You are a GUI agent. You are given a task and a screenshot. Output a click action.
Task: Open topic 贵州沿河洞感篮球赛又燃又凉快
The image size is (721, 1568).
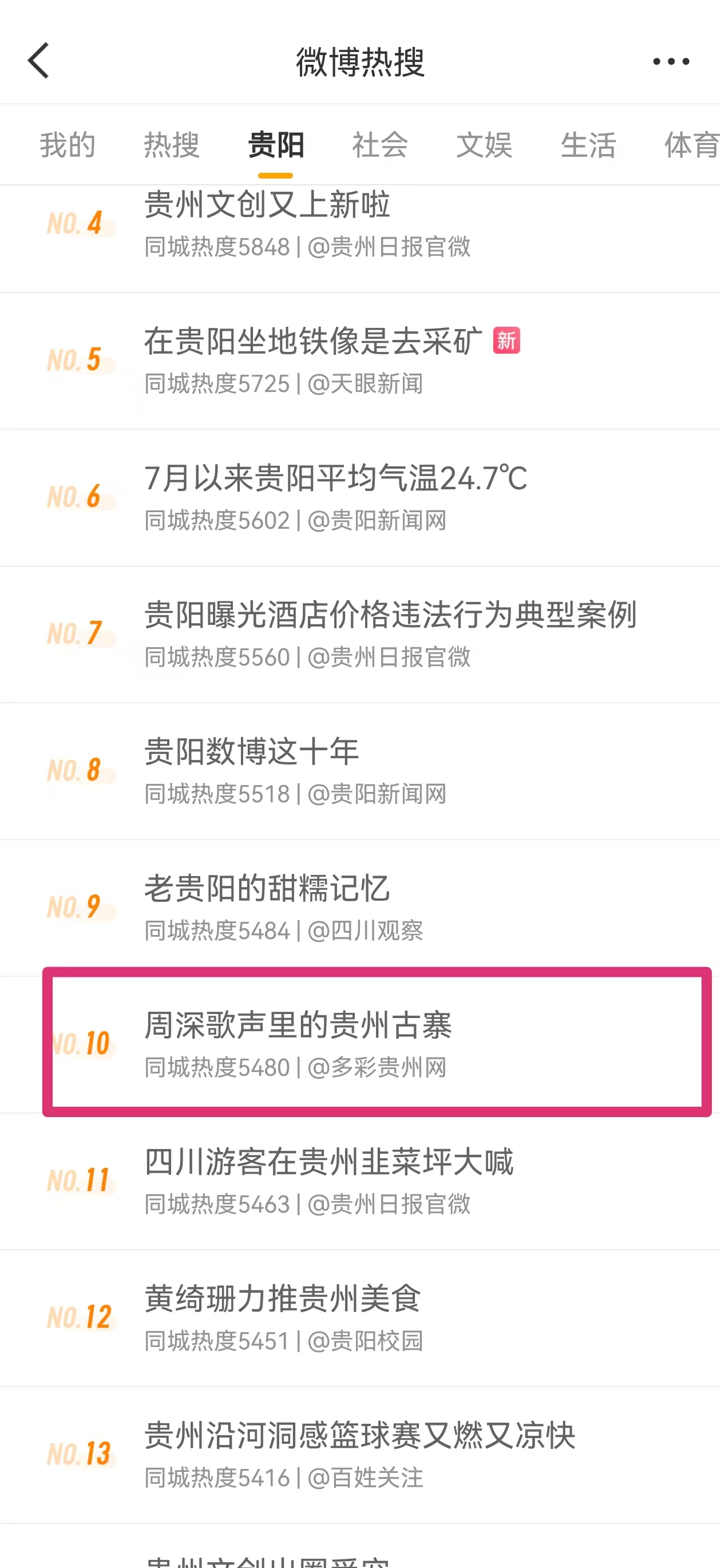click(x=360, y=1455)
